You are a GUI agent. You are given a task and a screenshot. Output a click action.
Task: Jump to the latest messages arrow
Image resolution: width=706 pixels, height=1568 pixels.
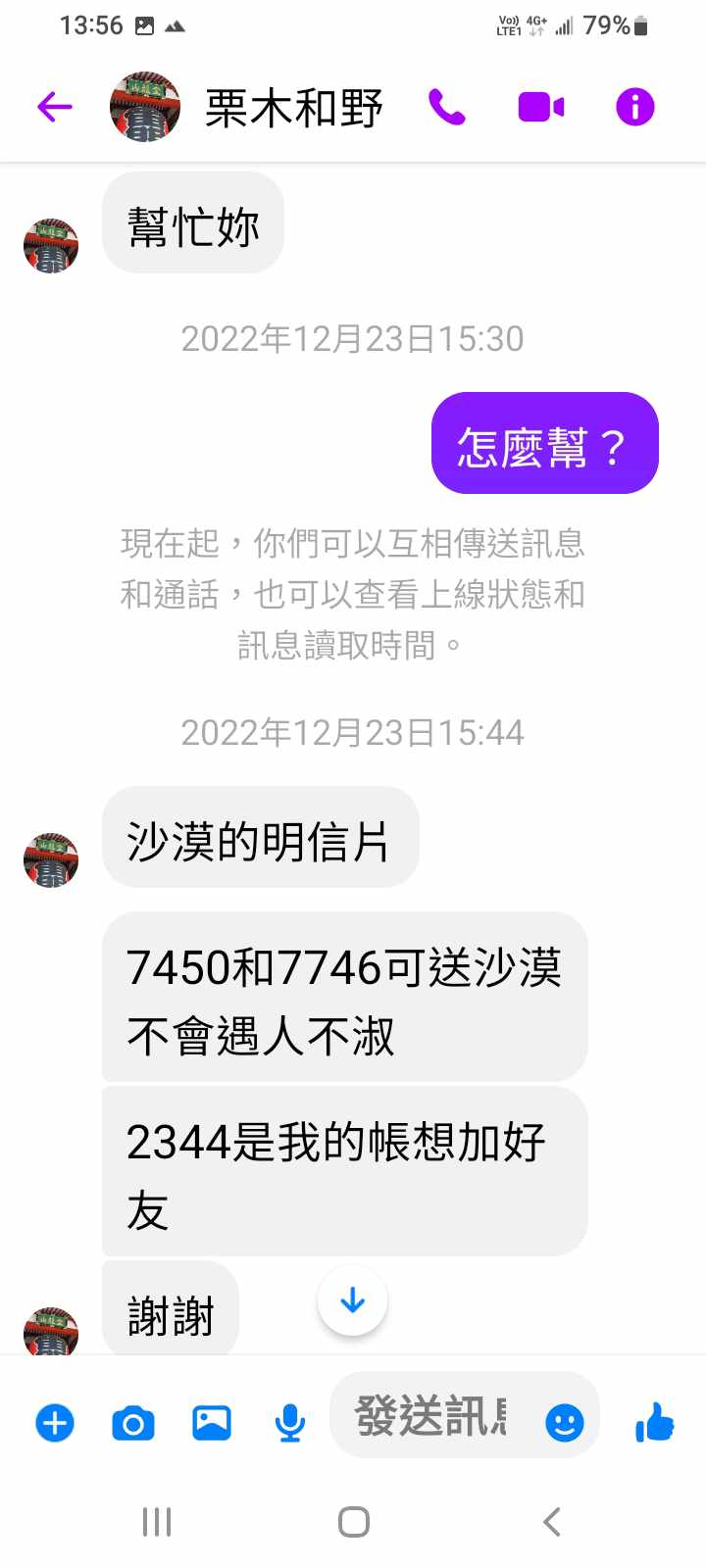point(352,1300)
